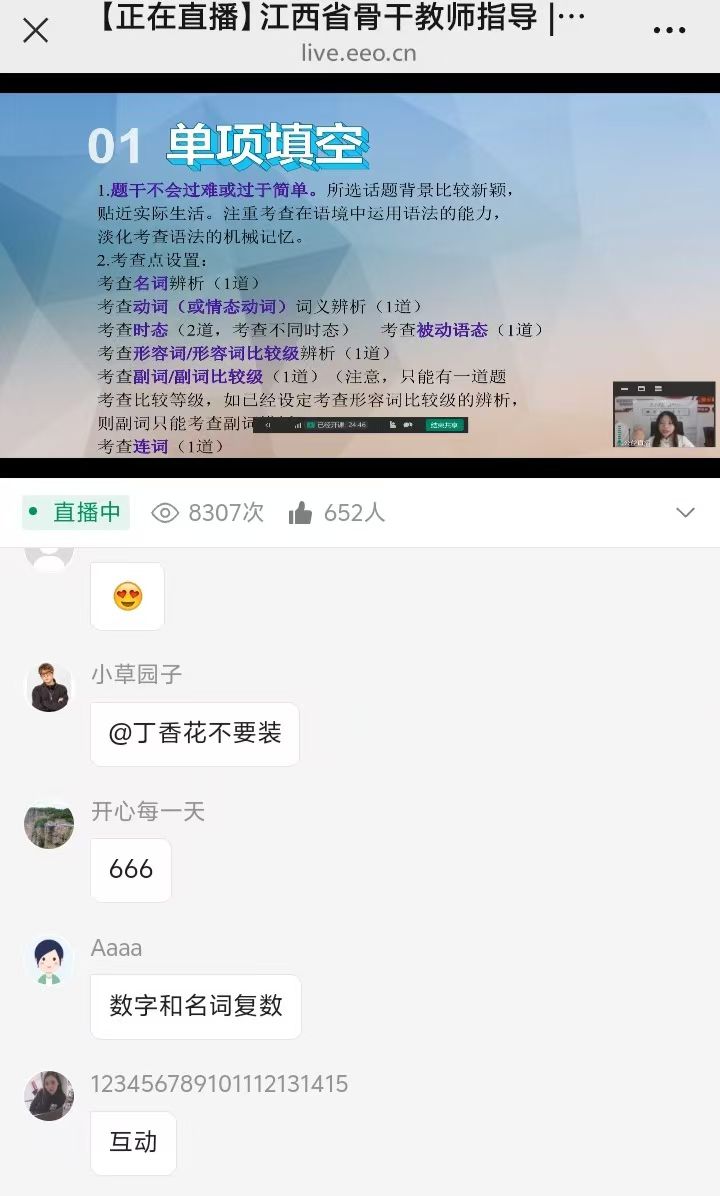Image resolution: width=720 pixels, height=1196 pixels.
Task: Click the green class-status icon before 已经开课
Action: (308, 425)
